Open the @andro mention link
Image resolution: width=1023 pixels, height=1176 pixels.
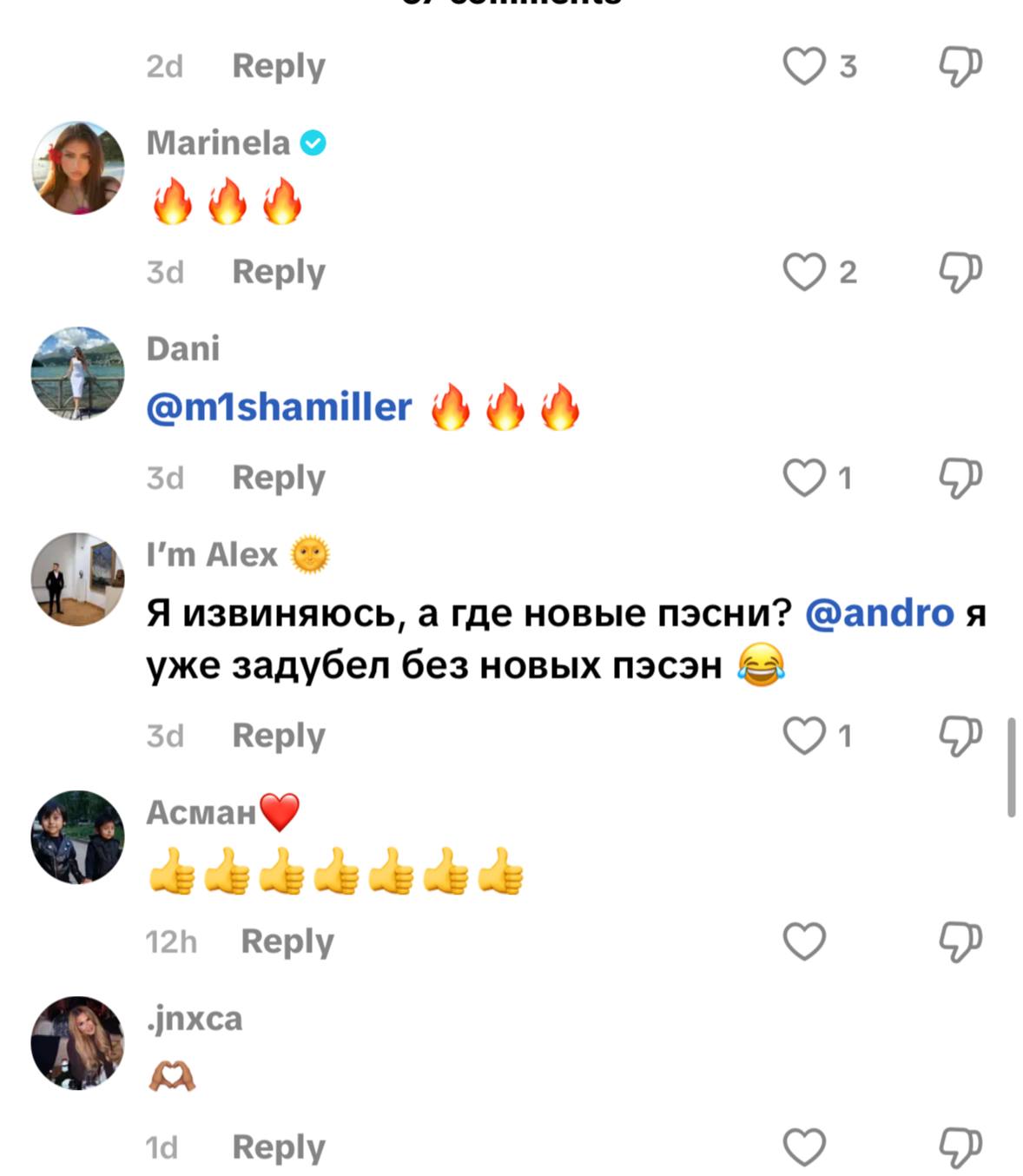point(880,613)
